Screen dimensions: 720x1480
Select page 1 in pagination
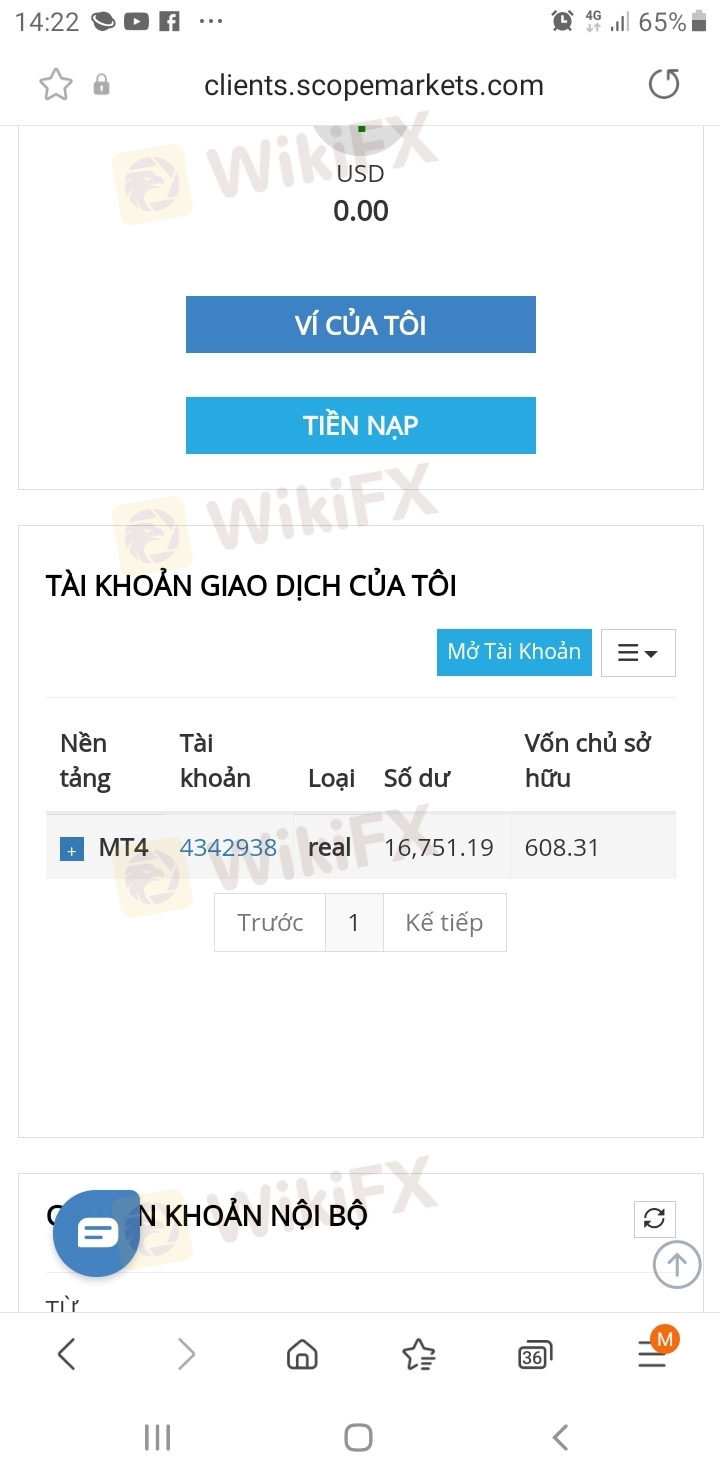tap(354, 922)
